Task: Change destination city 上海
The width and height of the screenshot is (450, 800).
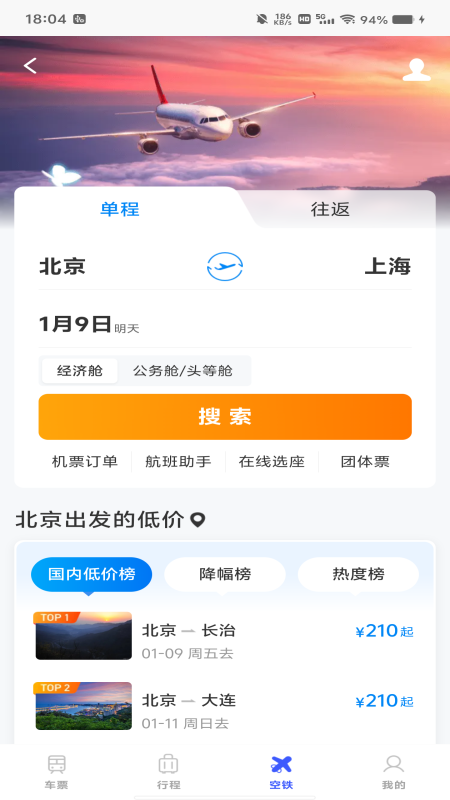Action: pyautogui.click(x=388, y=266)
